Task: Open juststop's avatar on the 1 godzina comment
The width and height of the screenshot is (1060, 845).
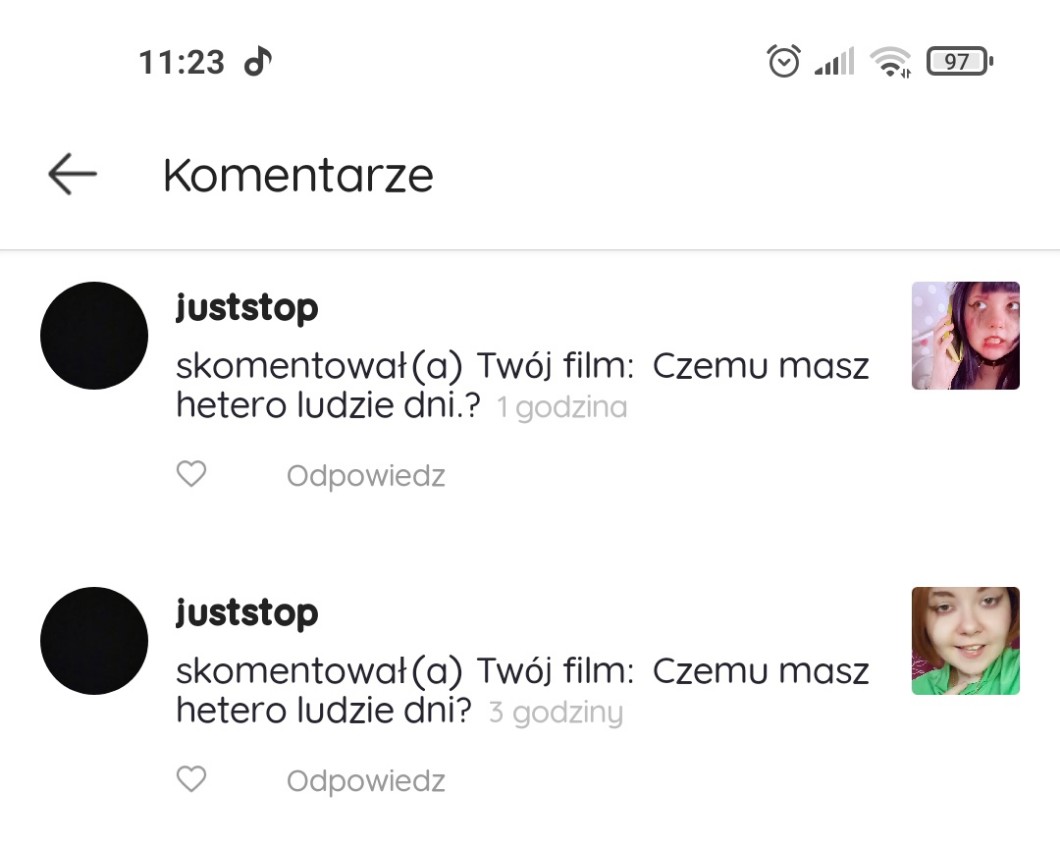Action: pyautogui.click(x=94, y=335)
